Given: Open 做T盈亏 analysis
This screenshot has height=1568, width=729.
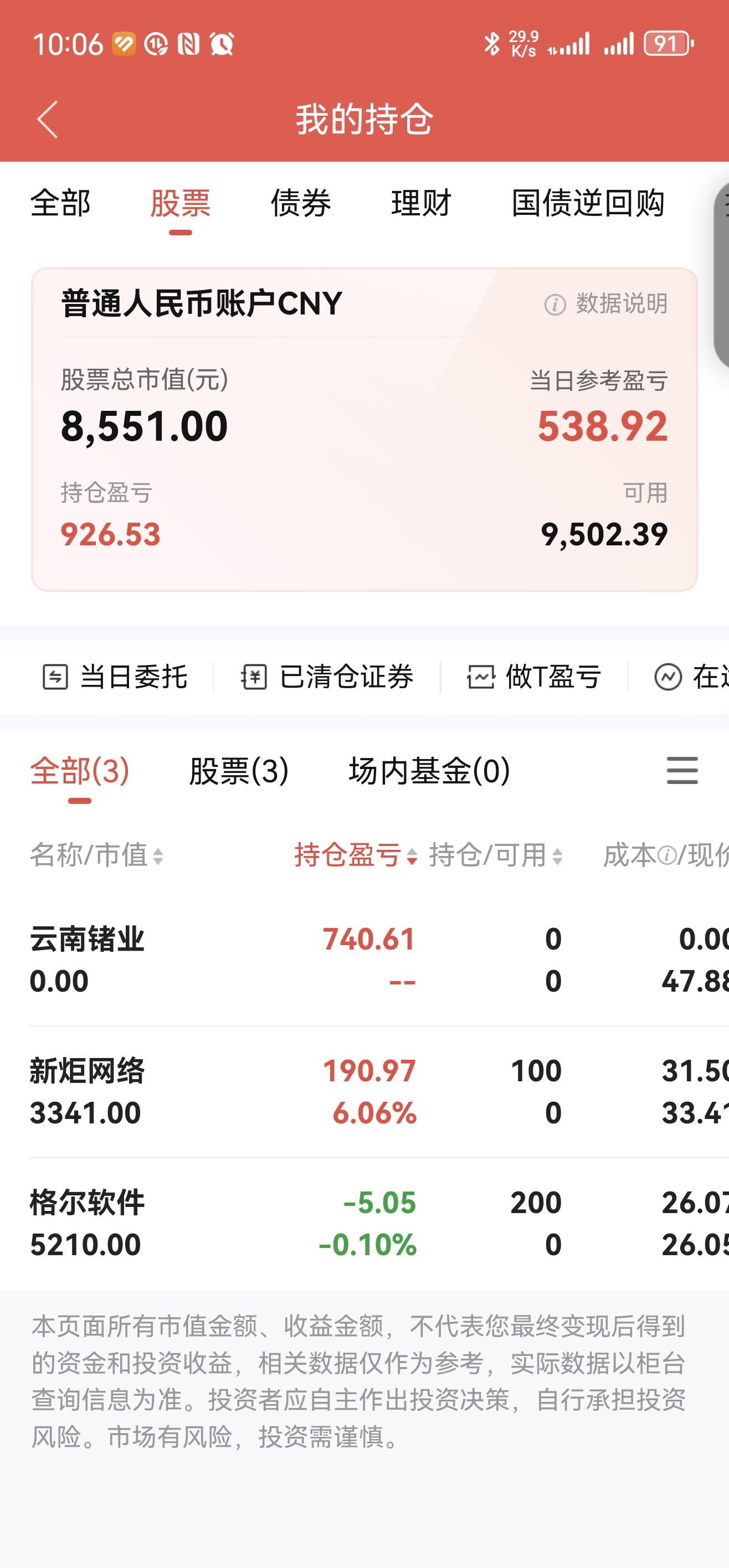Looking at the screenshot, I should 535,677.
